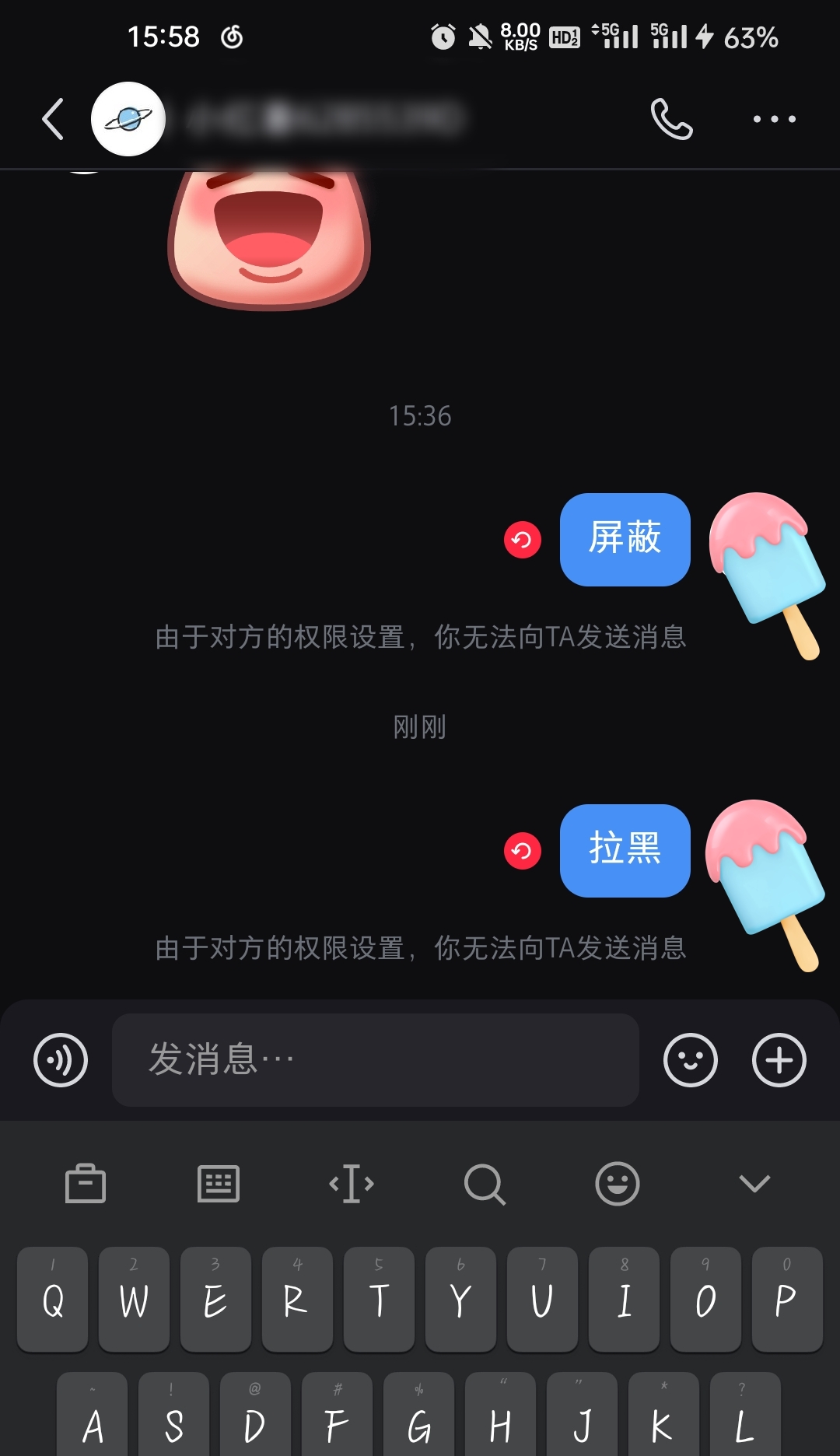Open the emoji sticker panel
The width and height of the screenshot is (840, 1456).
coord(690,1059)
